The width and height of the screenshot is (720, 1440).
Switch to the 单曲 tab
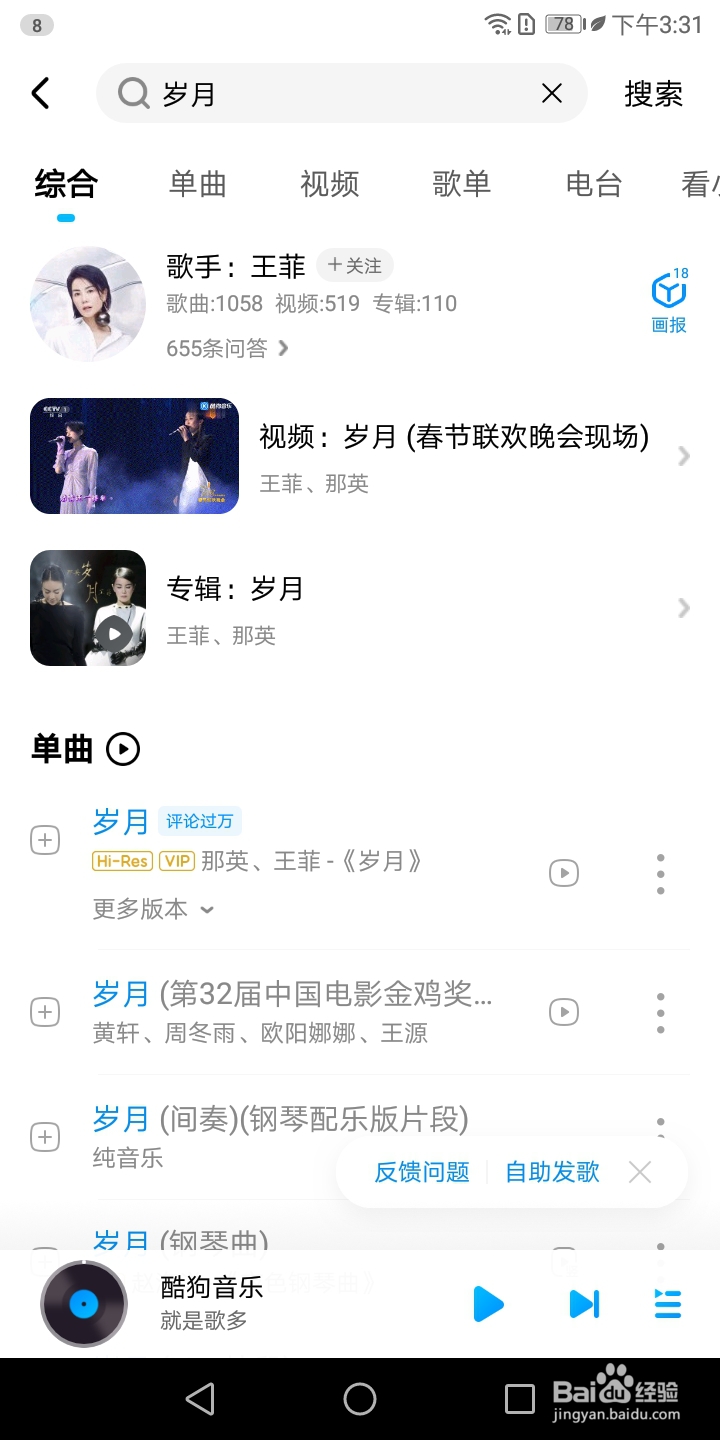pos(198,184)
